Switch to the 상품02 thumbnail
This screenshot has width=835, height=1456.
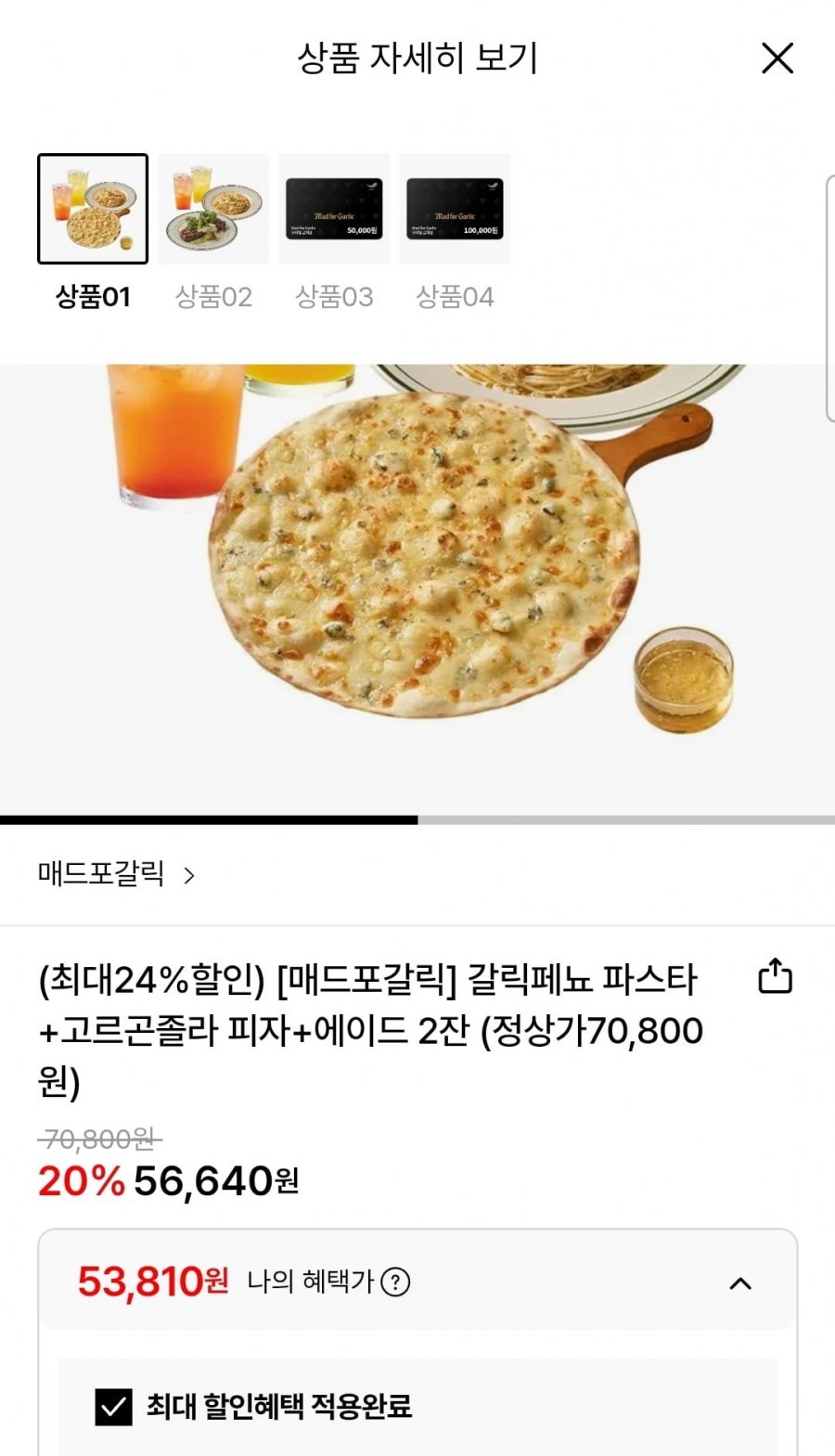click(213, 209)
